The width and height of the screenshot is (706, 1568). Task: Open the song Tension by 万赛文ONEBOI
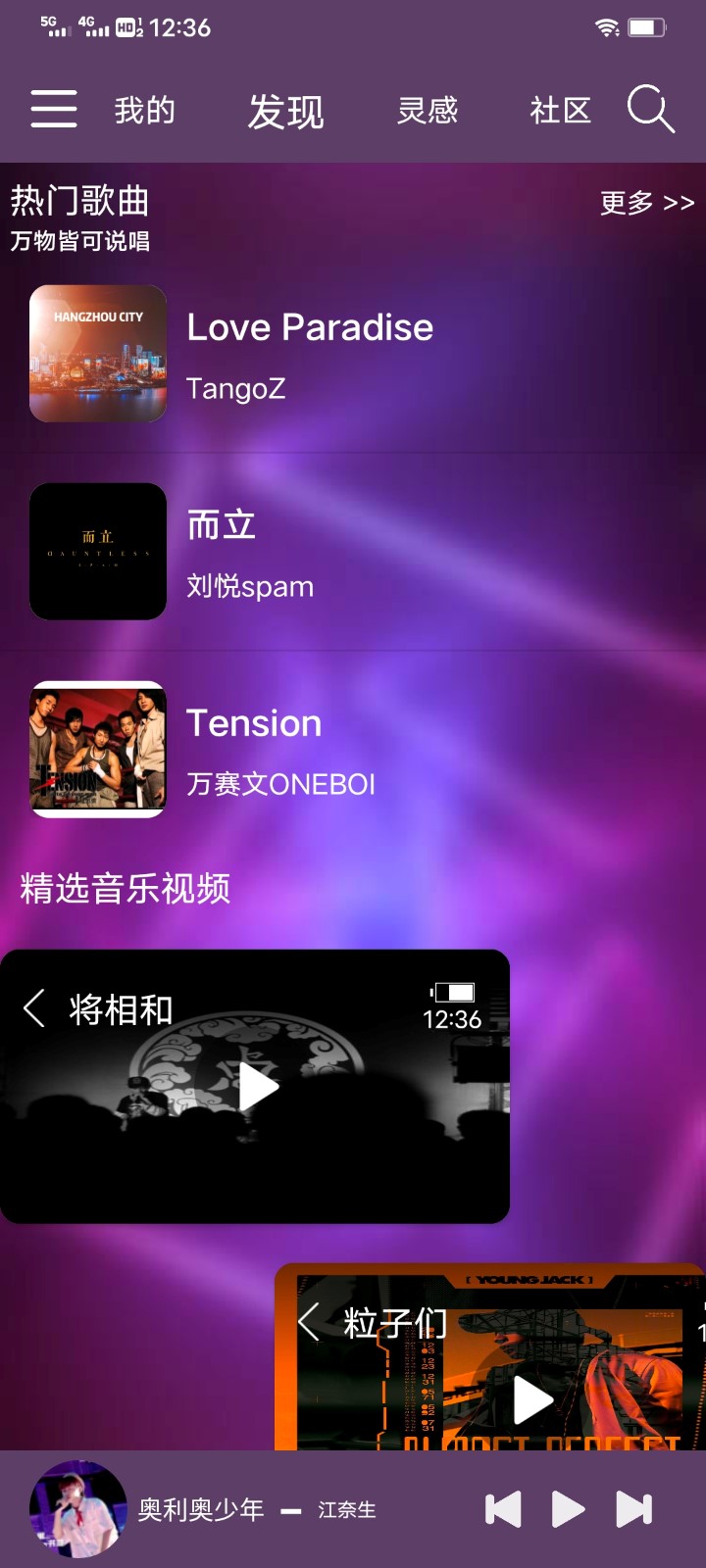pos(353,750)
